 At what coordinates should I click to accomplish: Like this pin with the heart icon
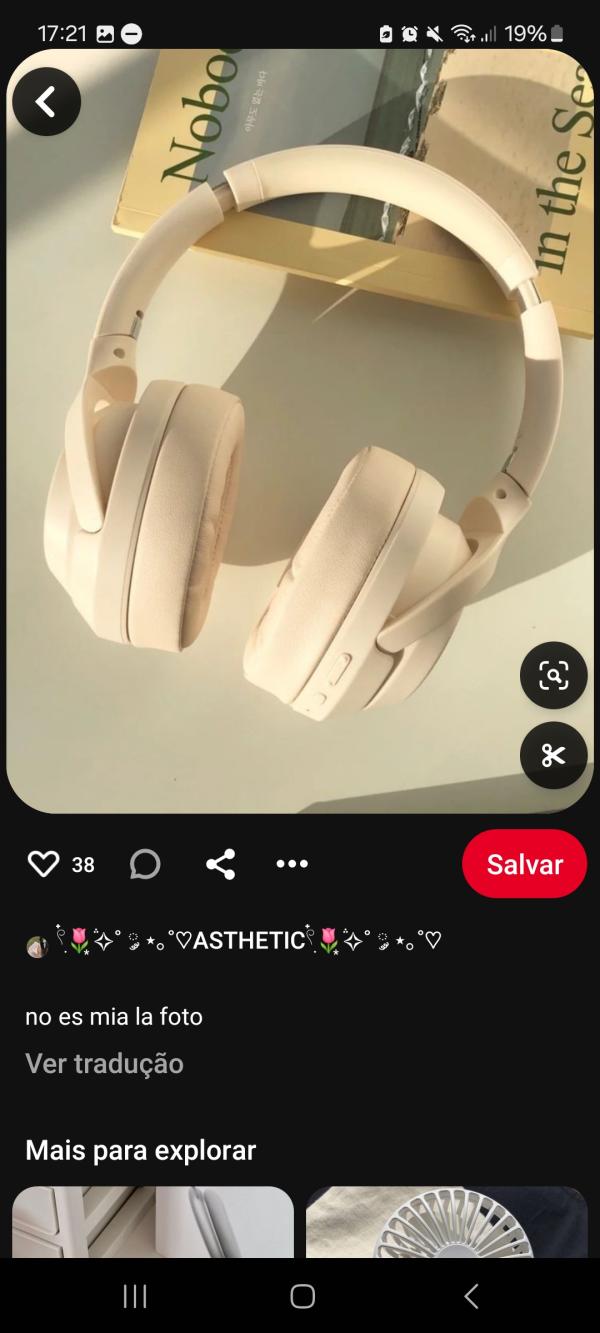pos(43,864)
